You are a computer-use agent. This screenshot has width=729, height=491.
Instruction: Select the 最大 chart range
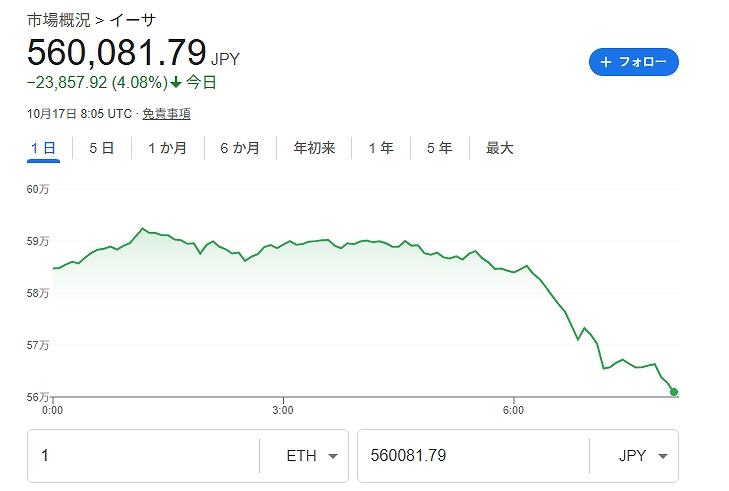point(499,148)
